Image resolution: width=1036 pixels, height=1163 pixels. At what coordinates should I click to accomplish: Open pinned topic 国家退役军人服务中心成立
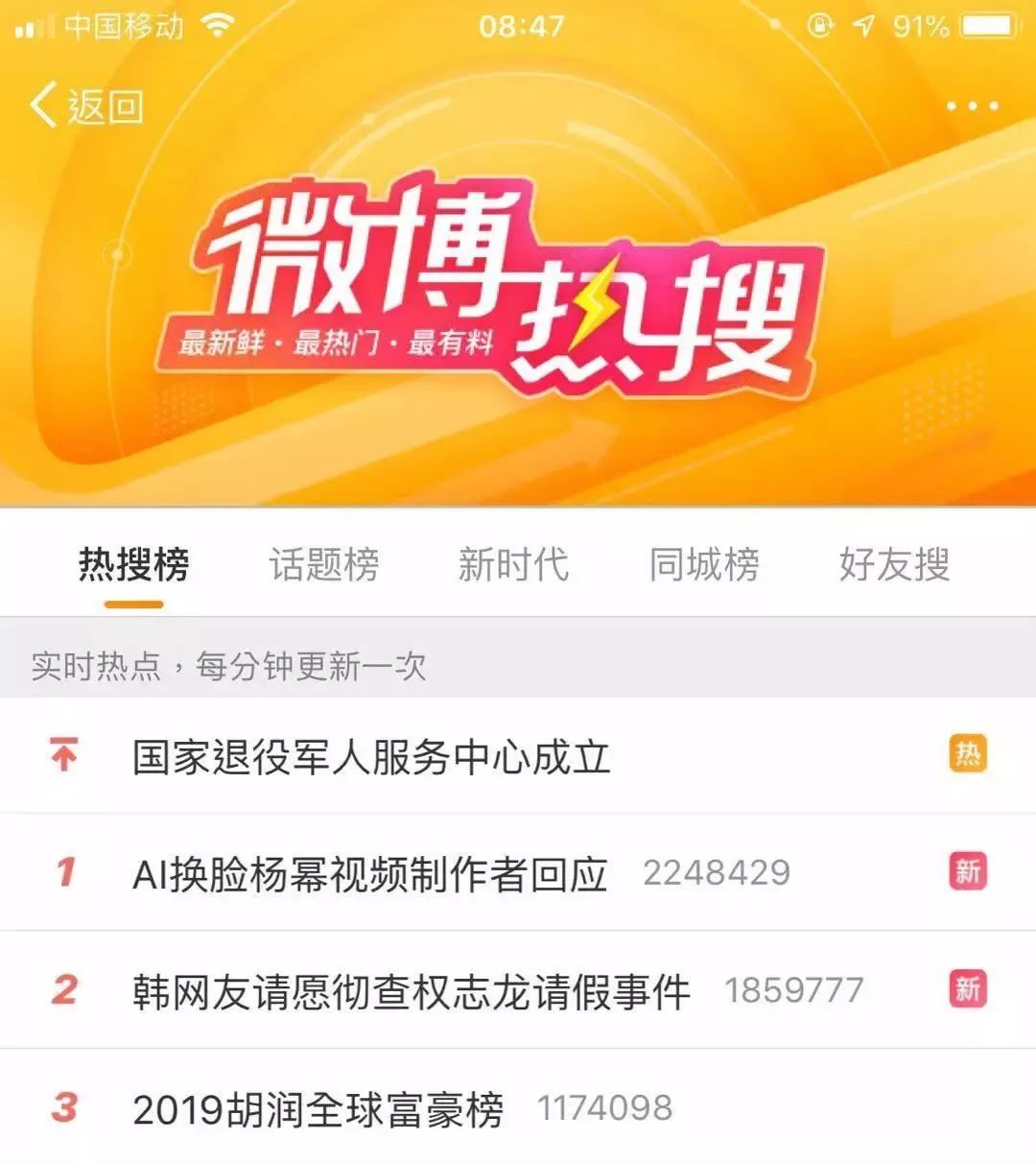(371, 756)
